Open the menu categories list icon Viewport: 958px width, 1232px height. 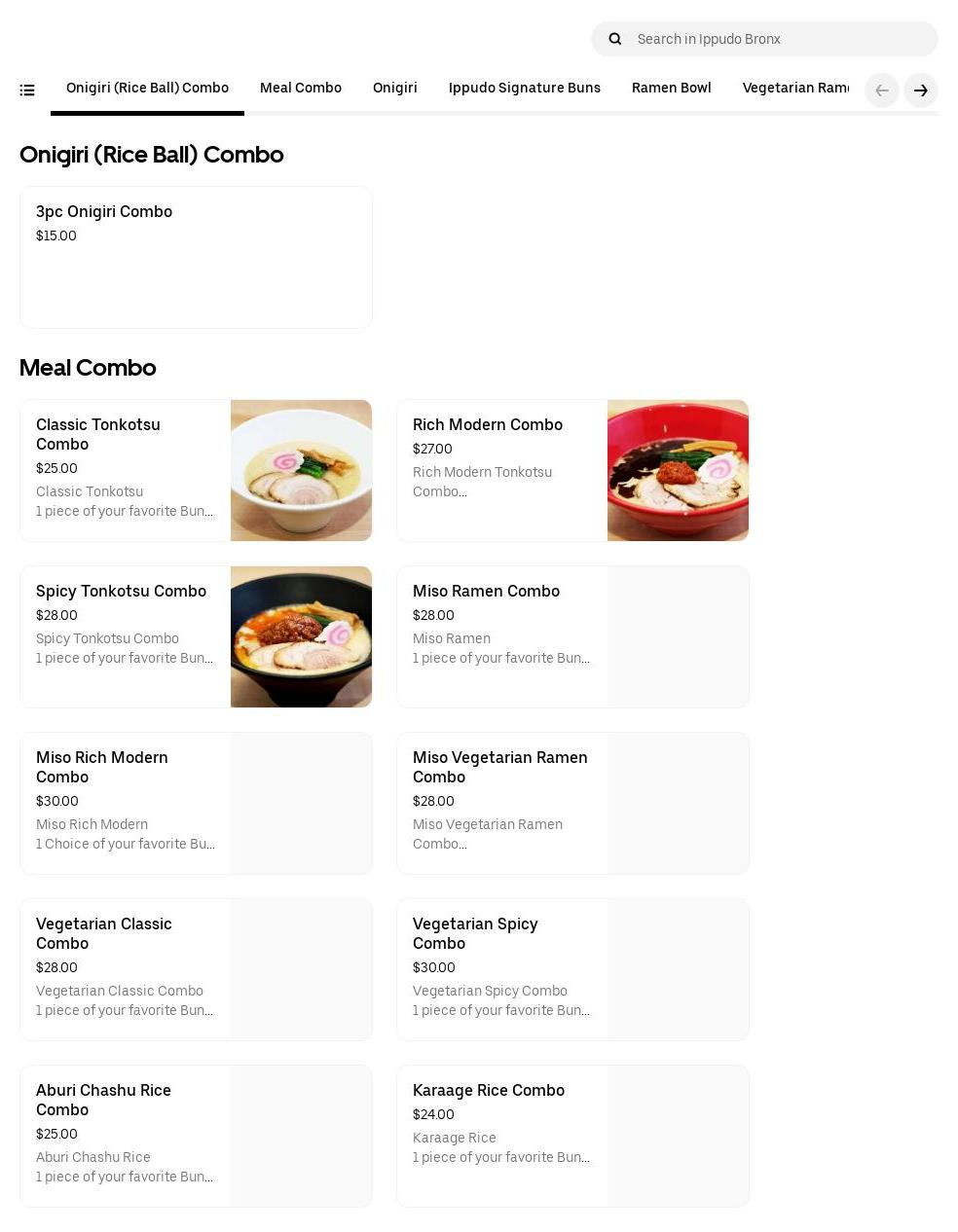(x=27, y=90)
